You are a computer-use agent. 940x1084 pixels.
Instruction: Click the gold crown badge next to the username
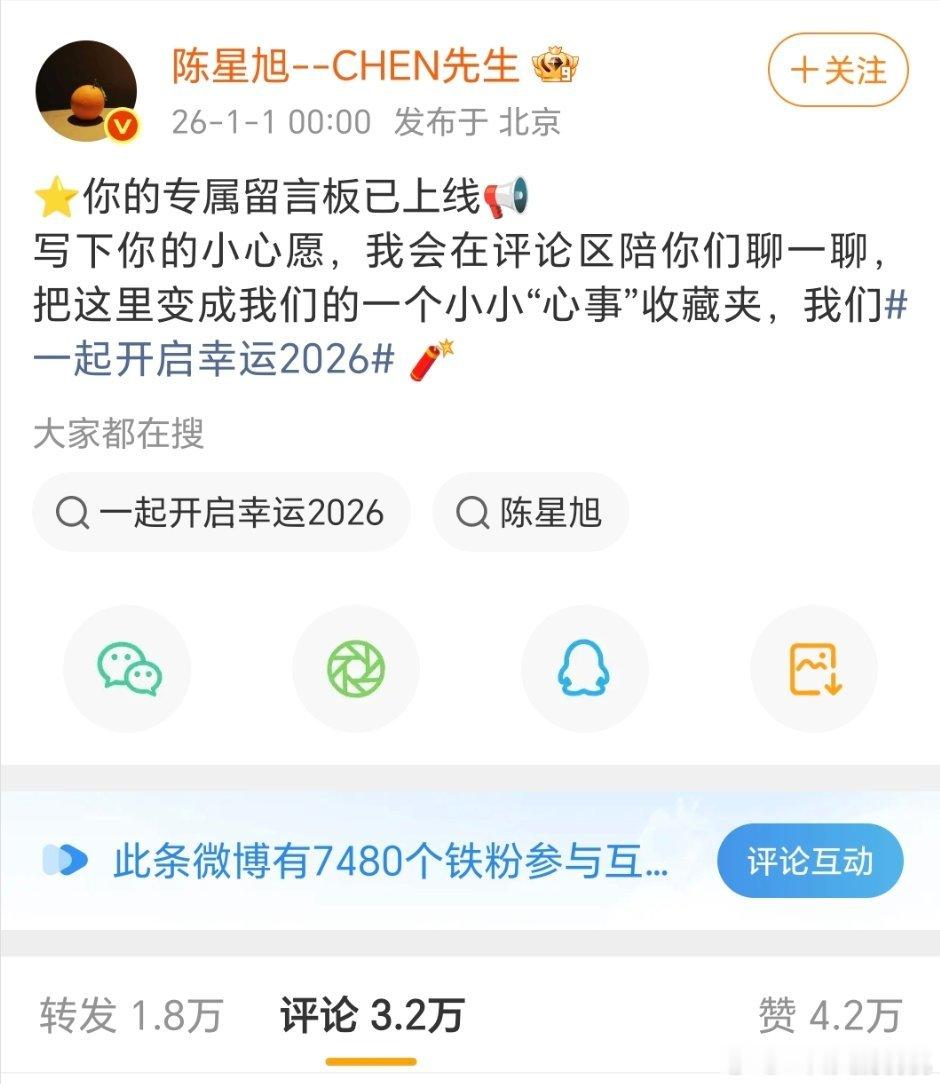coord(552,64)
